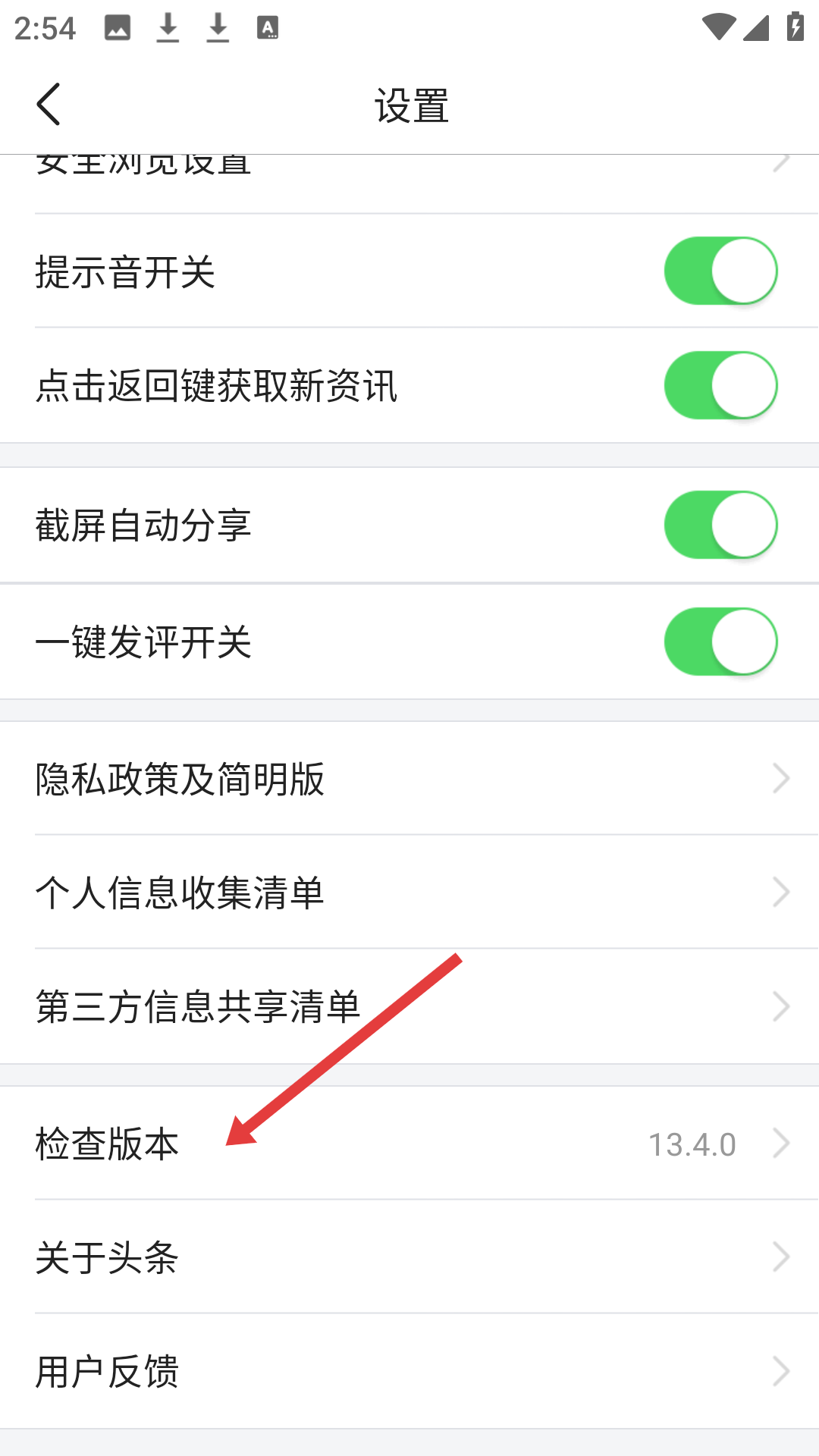Switch off 一键发评开关
This screenshot has height=1456, width=819.
coord(720,642)
